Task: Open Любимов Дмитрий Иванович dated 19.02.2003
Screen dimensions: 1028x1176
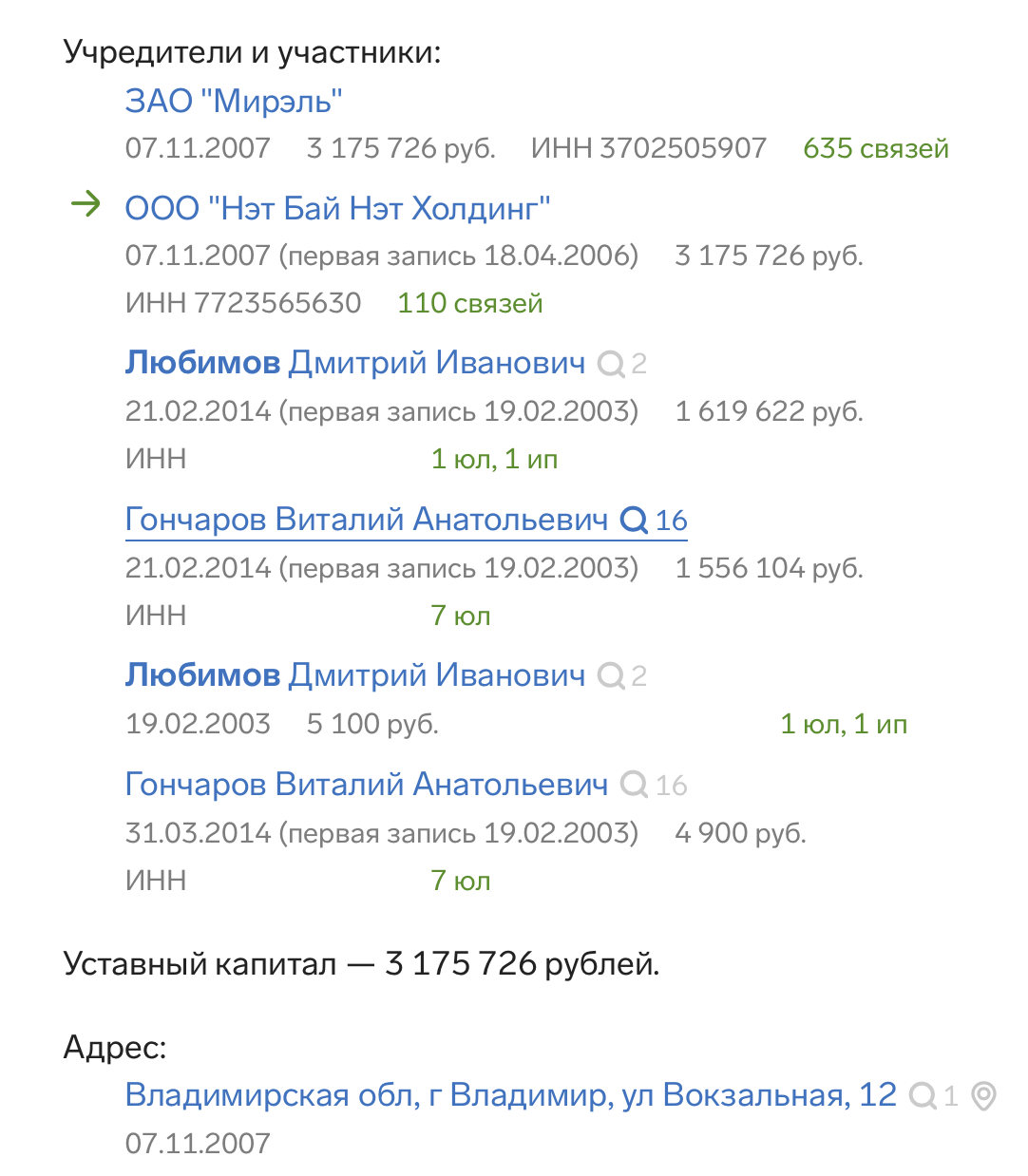Action: pyautogui.click(x=354, y=675)
